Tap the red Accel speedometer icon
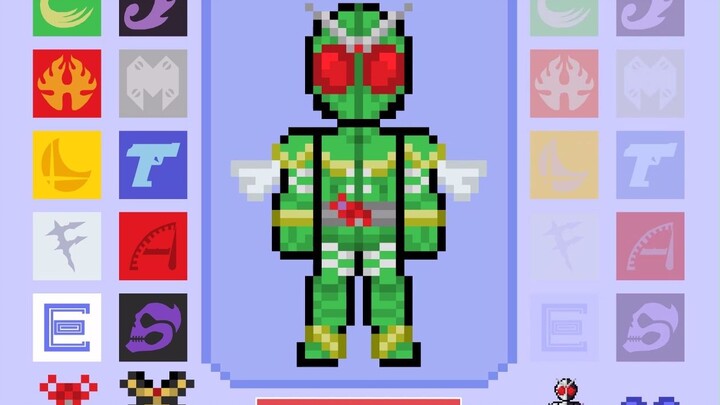720x405 pixels. point(153,246)
